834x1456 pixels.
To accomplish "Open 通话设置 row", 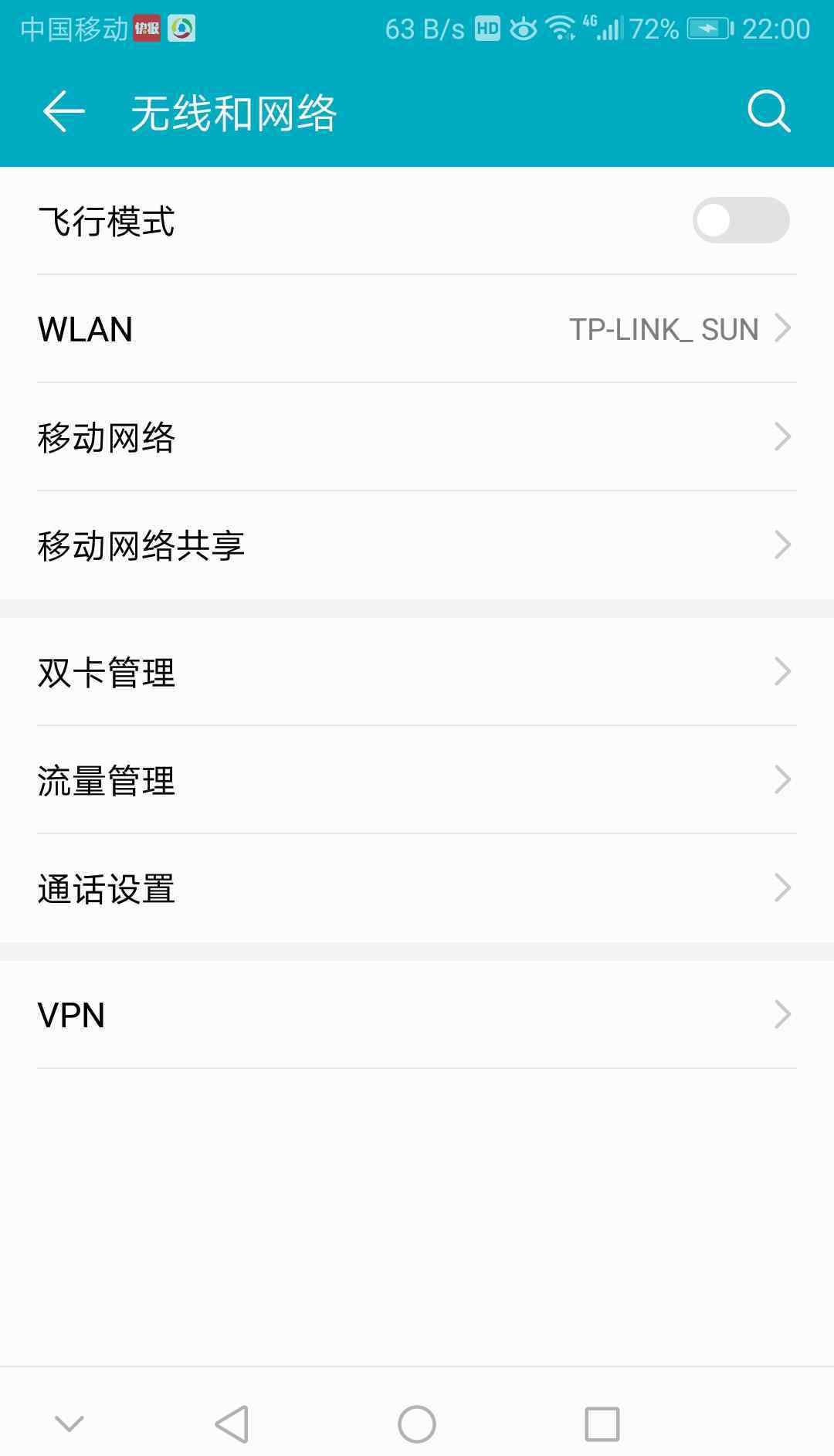I will point(417,888).
